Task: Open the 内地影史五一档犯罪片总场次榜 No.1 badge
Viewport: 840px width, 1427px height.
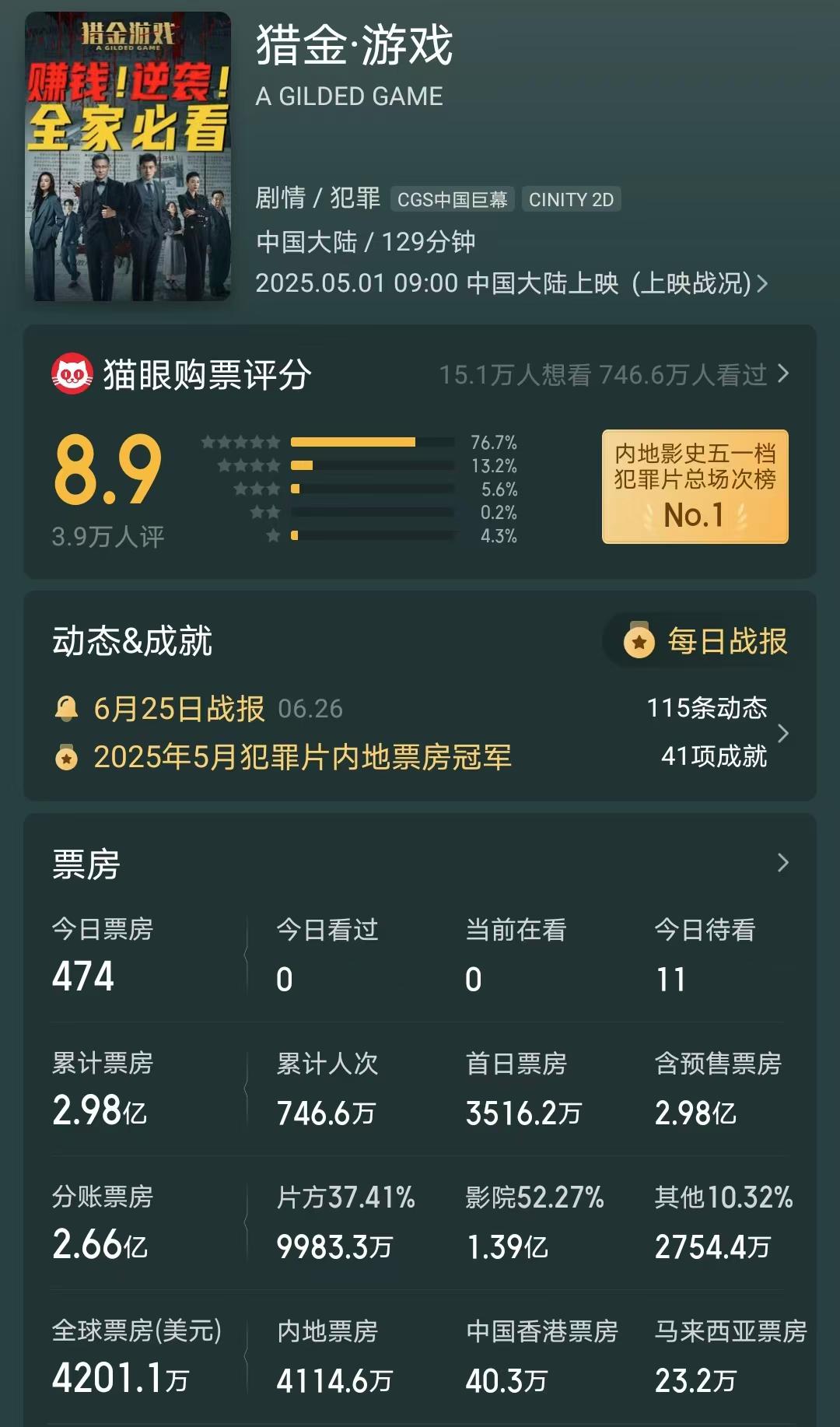Action: click(x=695, y=486)
